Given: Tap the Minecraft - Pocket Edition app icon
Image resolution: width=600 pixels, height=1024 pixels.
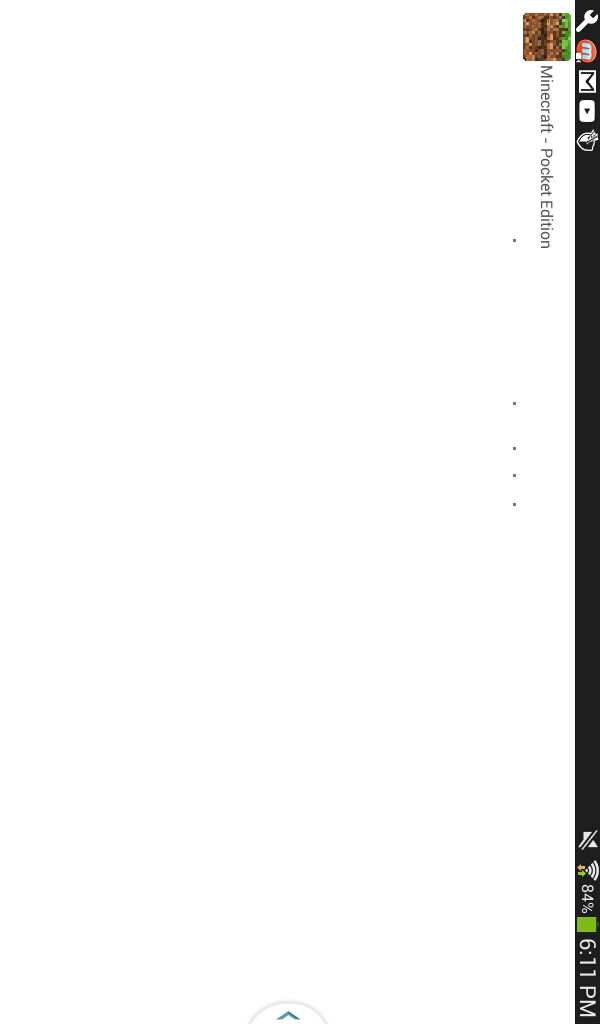Looking at the screenshot, I should pos(546,37).
